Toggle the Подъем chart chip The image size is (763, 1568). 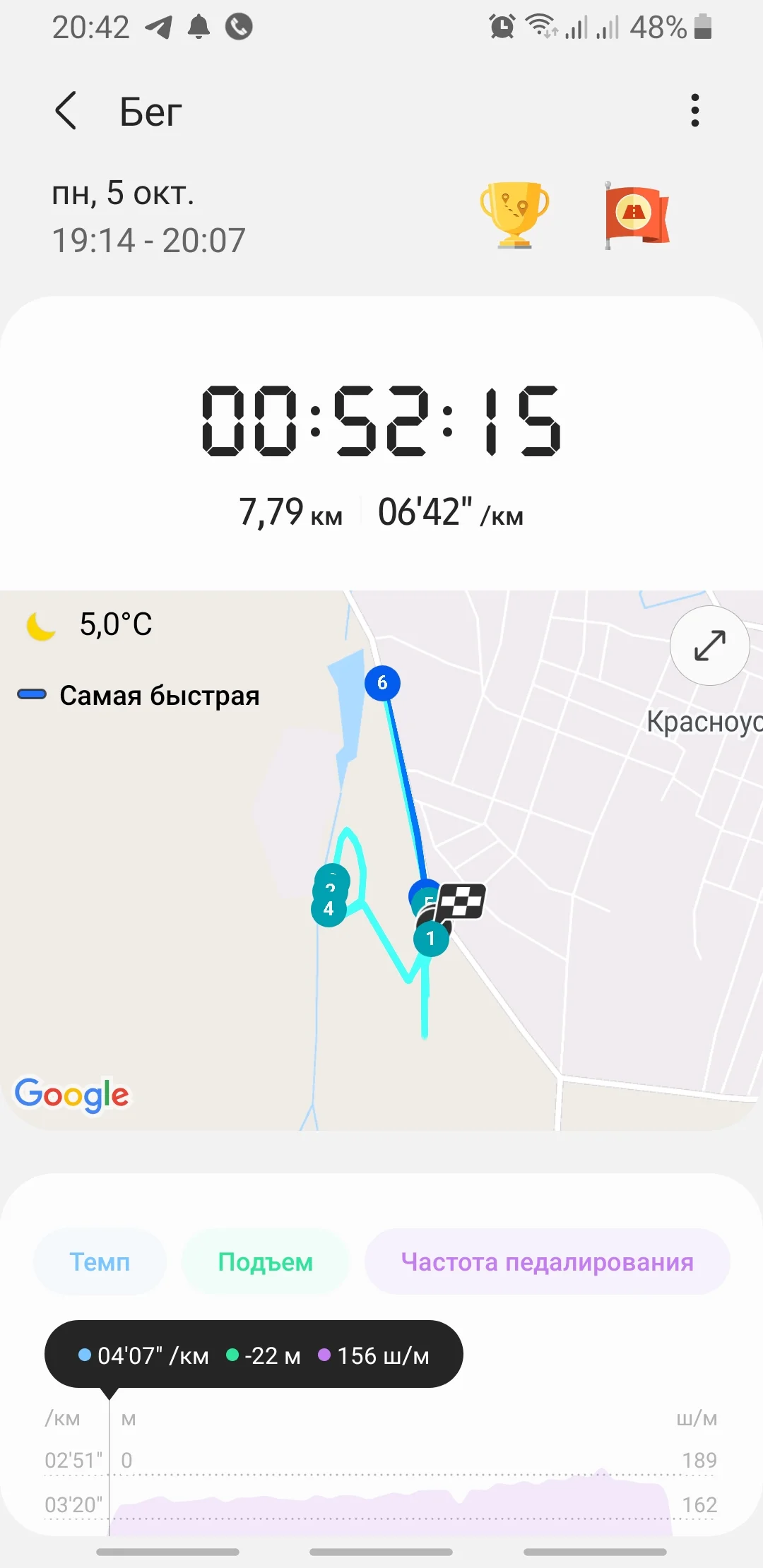point(266,1261)
